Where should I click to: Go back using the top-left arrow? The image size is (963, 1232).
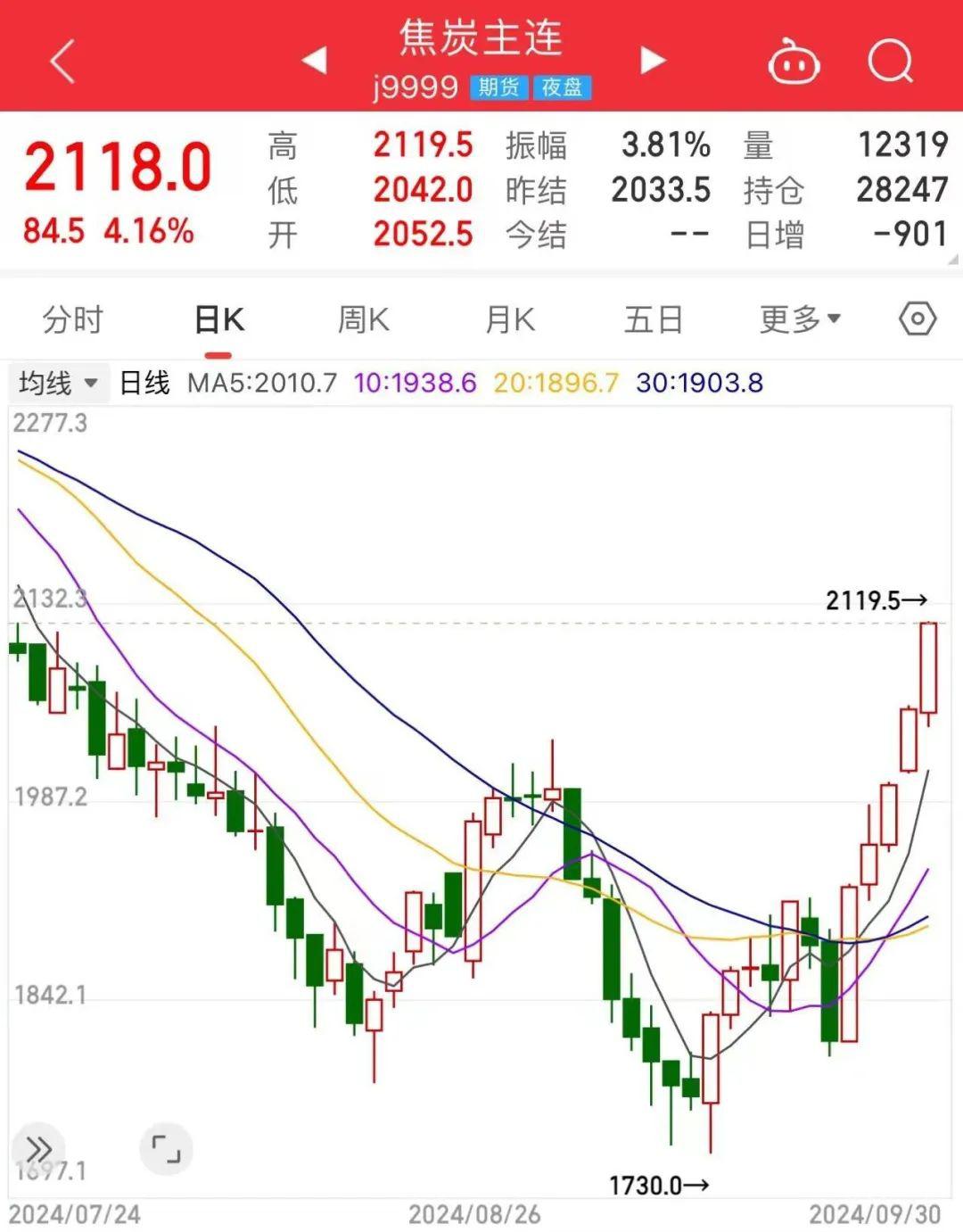click(x=62, y=62)
